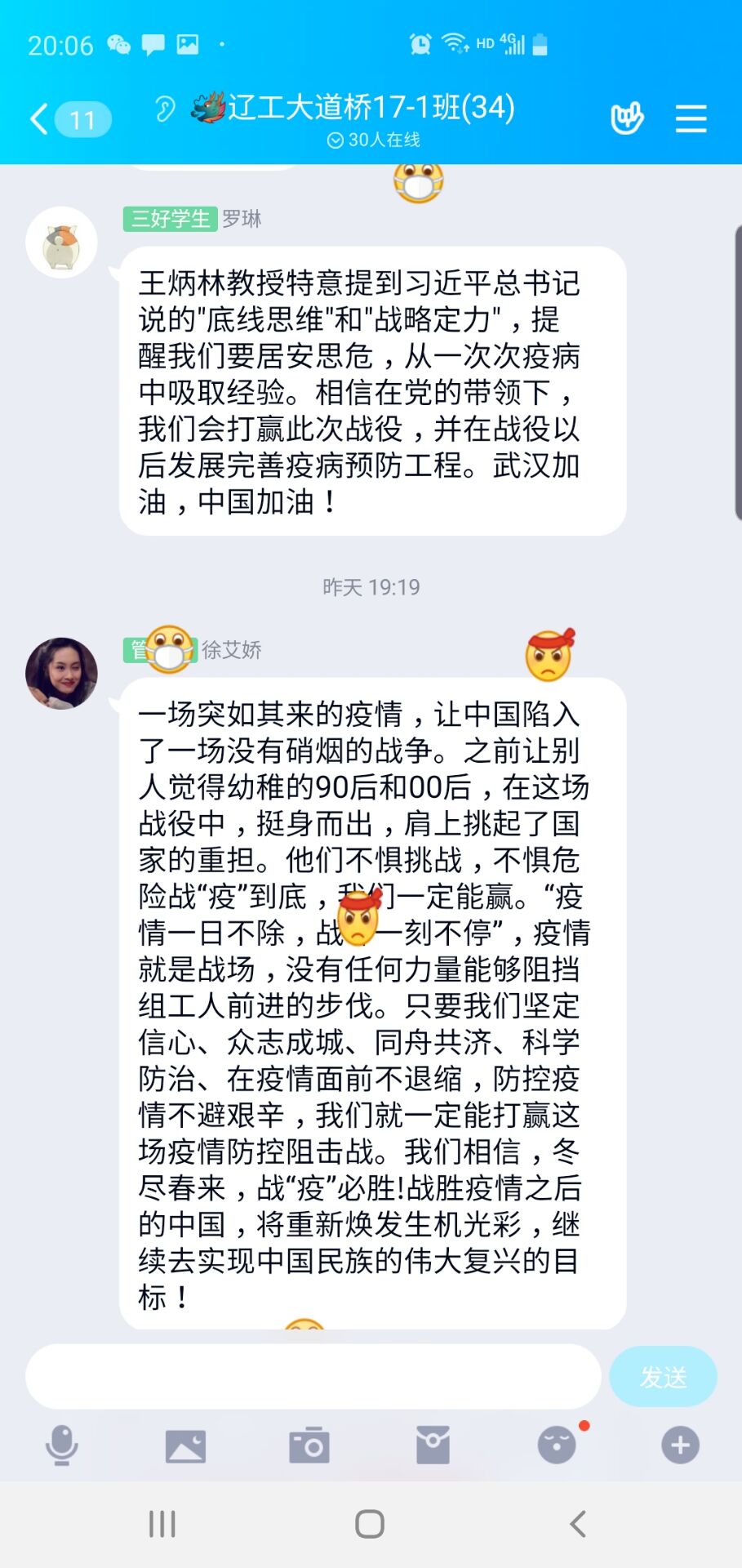Expand more options with the plus icon

pyautogui.click(x=680, y=1445)
